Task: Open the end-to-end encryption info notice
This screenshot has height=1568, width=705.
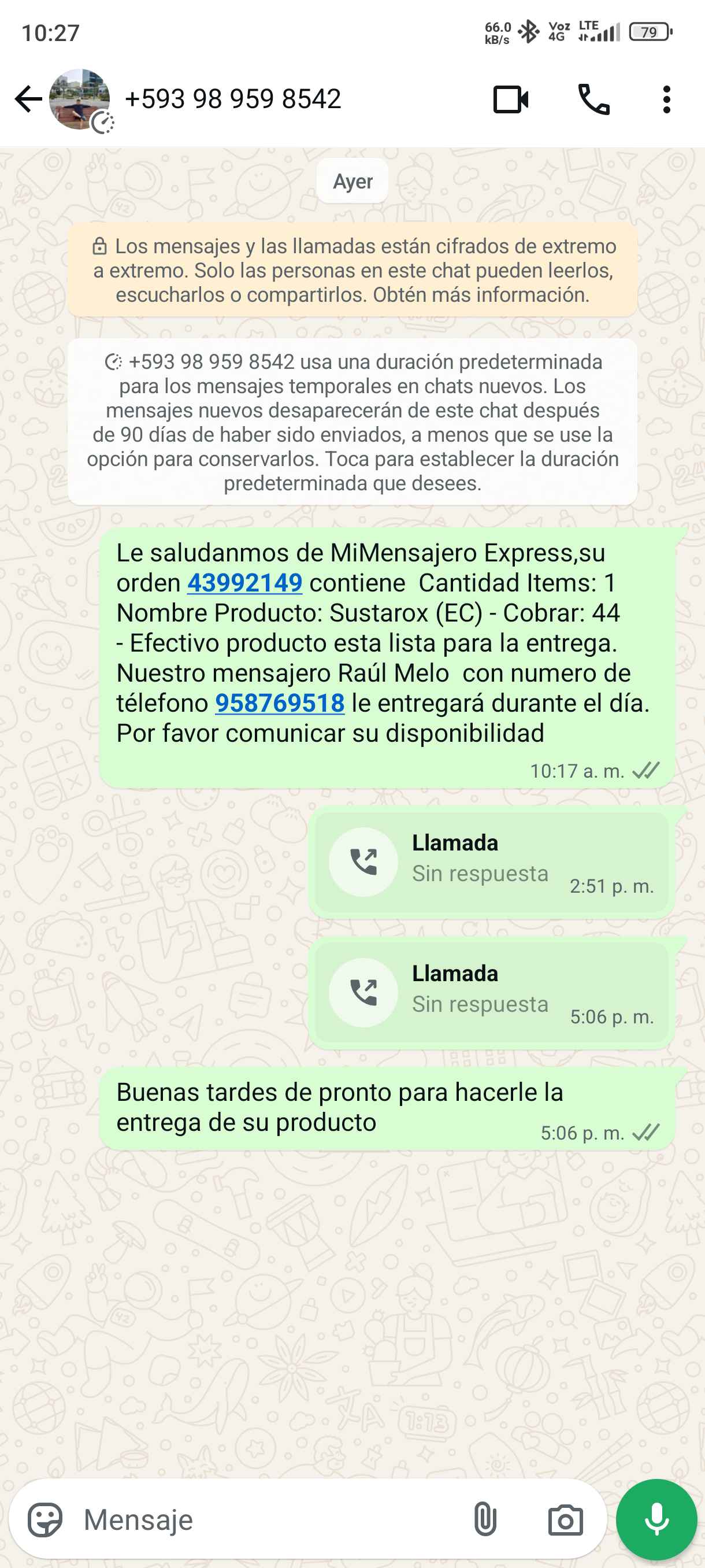Action: [x=352, y=270]
